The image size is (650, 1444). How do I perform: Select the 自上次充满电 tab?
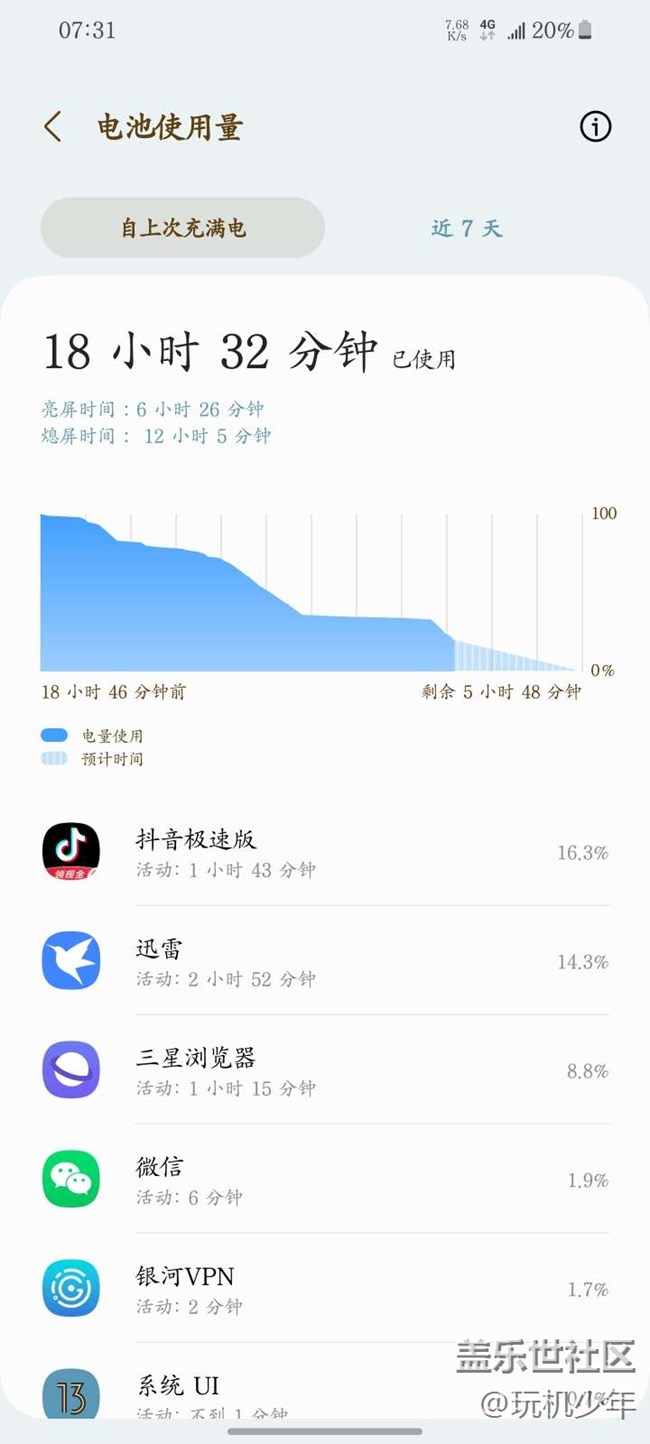pyautogui.click(x=182, y=228)
